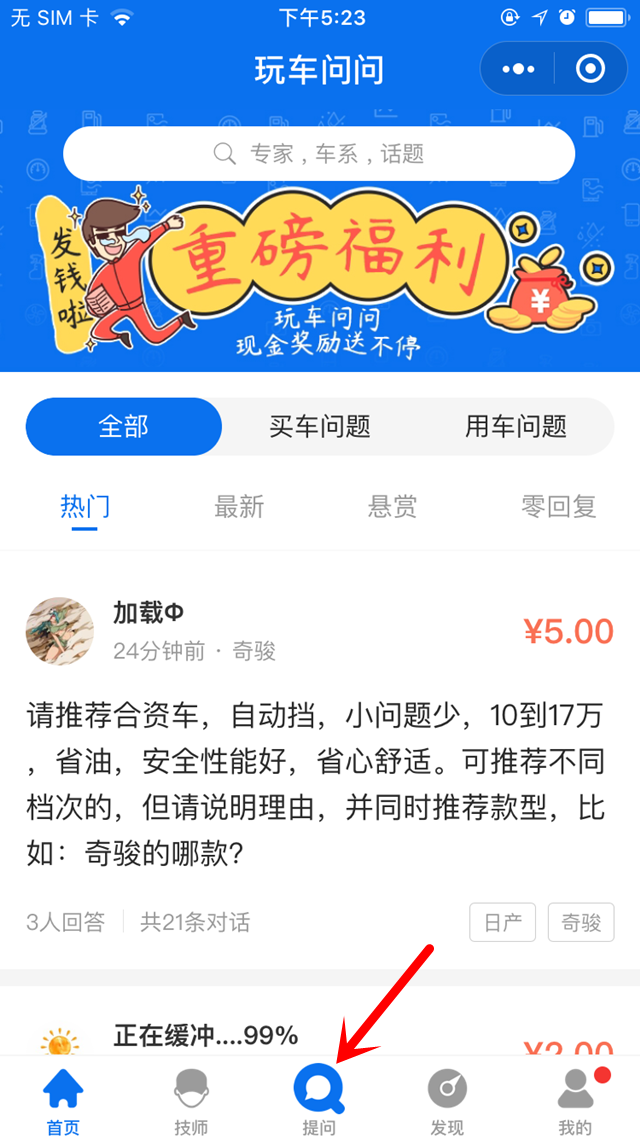The height and width of the screenshot is (1138, 640).
Task: Open the 技师 tab
Action: [x=191, y=1100]
